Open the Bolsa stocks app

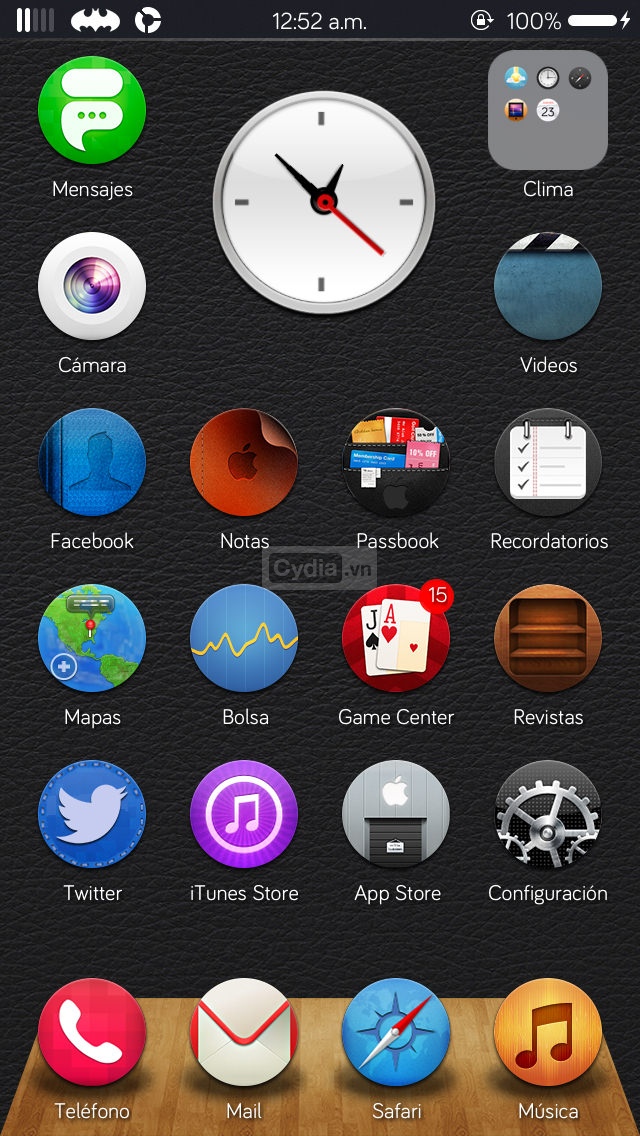click(x=244, y=639)
